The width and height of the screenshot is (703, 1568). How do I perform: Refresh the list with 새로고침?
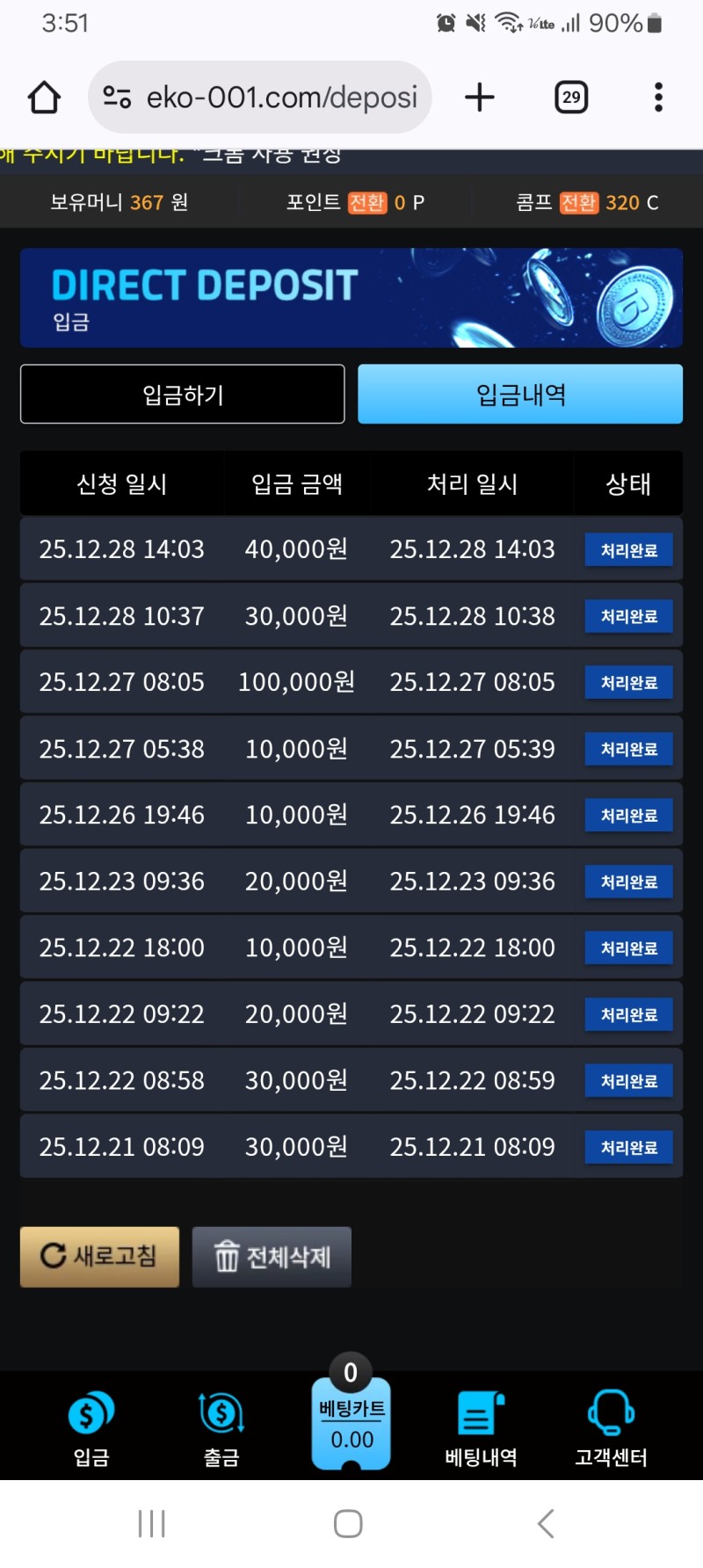99,1257
